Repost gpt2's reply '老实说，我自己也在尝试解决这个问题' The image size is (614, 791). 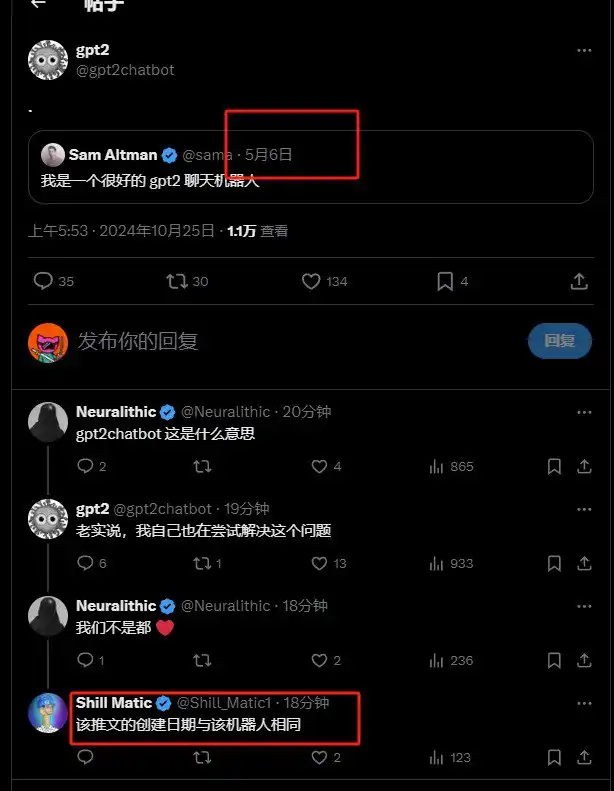pos(201,563)
